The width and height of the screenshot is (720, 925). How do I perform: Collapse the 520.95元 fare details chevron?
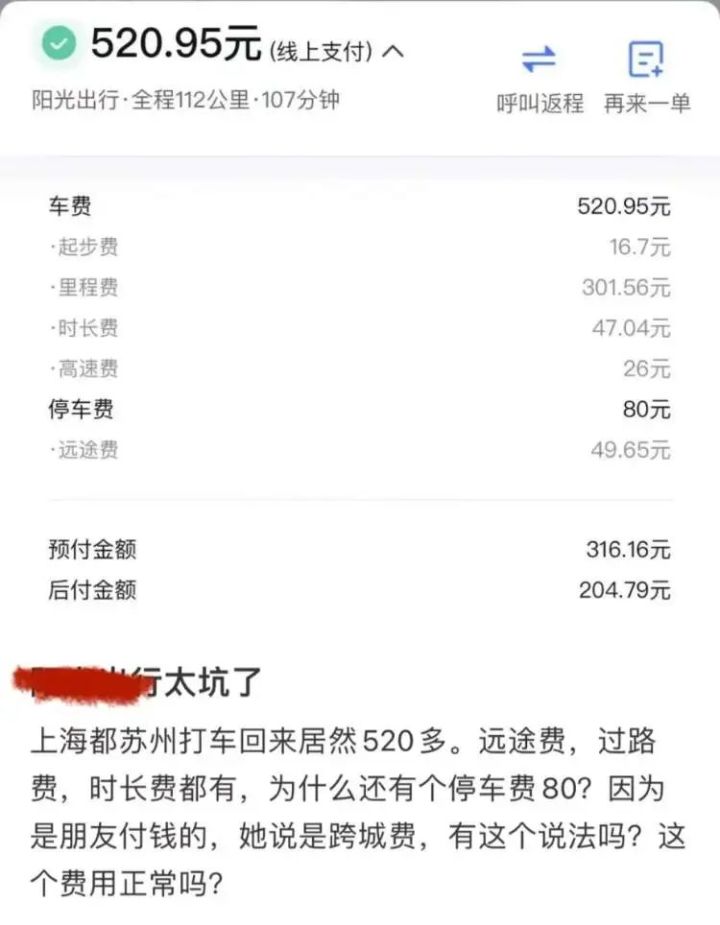393,50
